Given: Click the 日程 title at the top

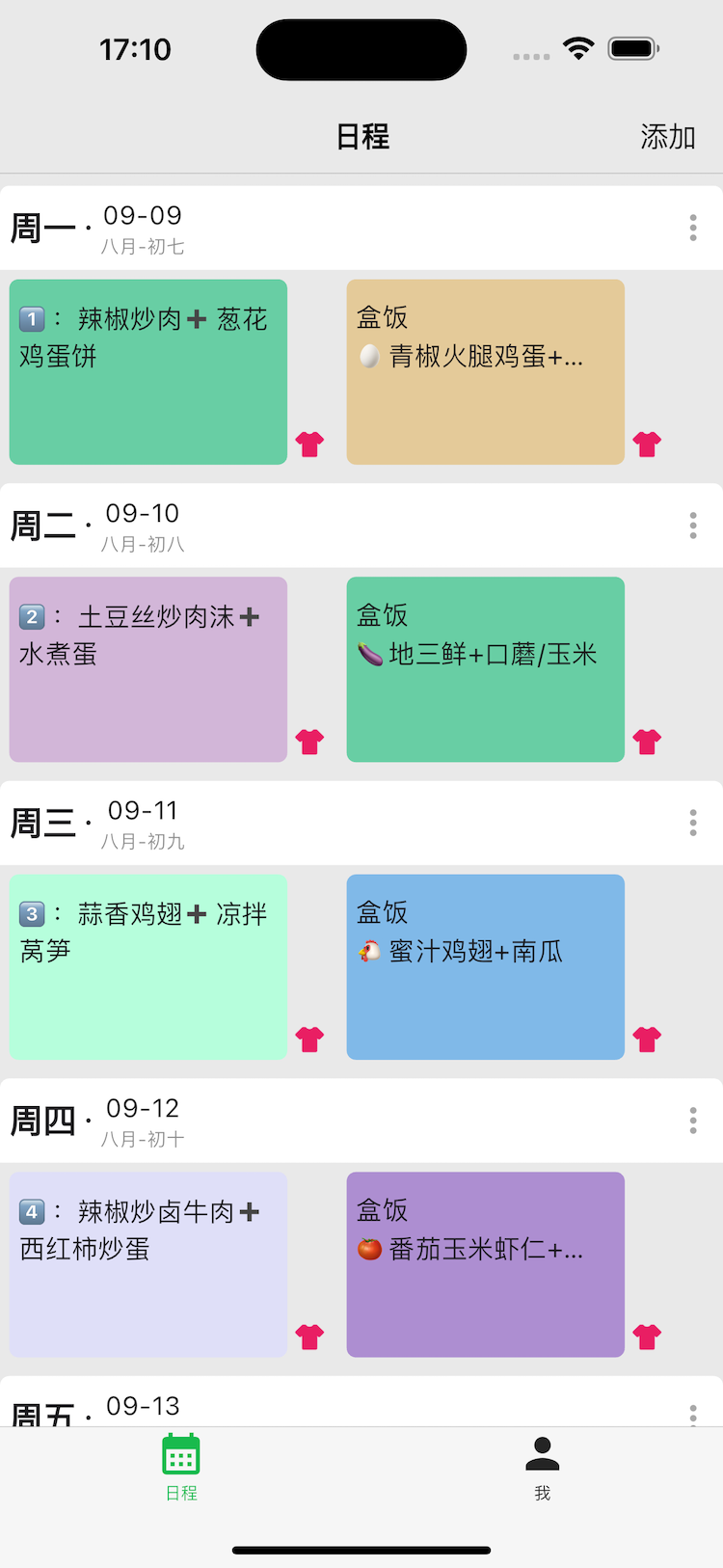Looking at the screenshot, I should [361, 137].
